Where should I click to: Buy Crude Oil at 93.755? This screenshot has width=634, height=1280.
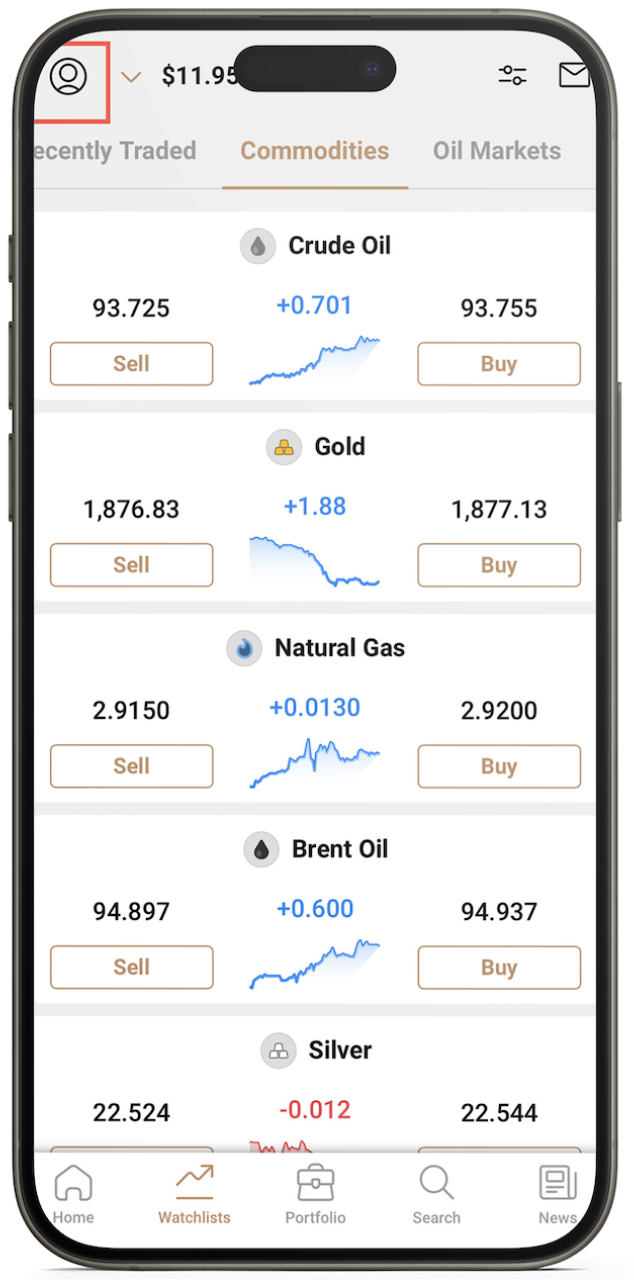pos(498,364)
